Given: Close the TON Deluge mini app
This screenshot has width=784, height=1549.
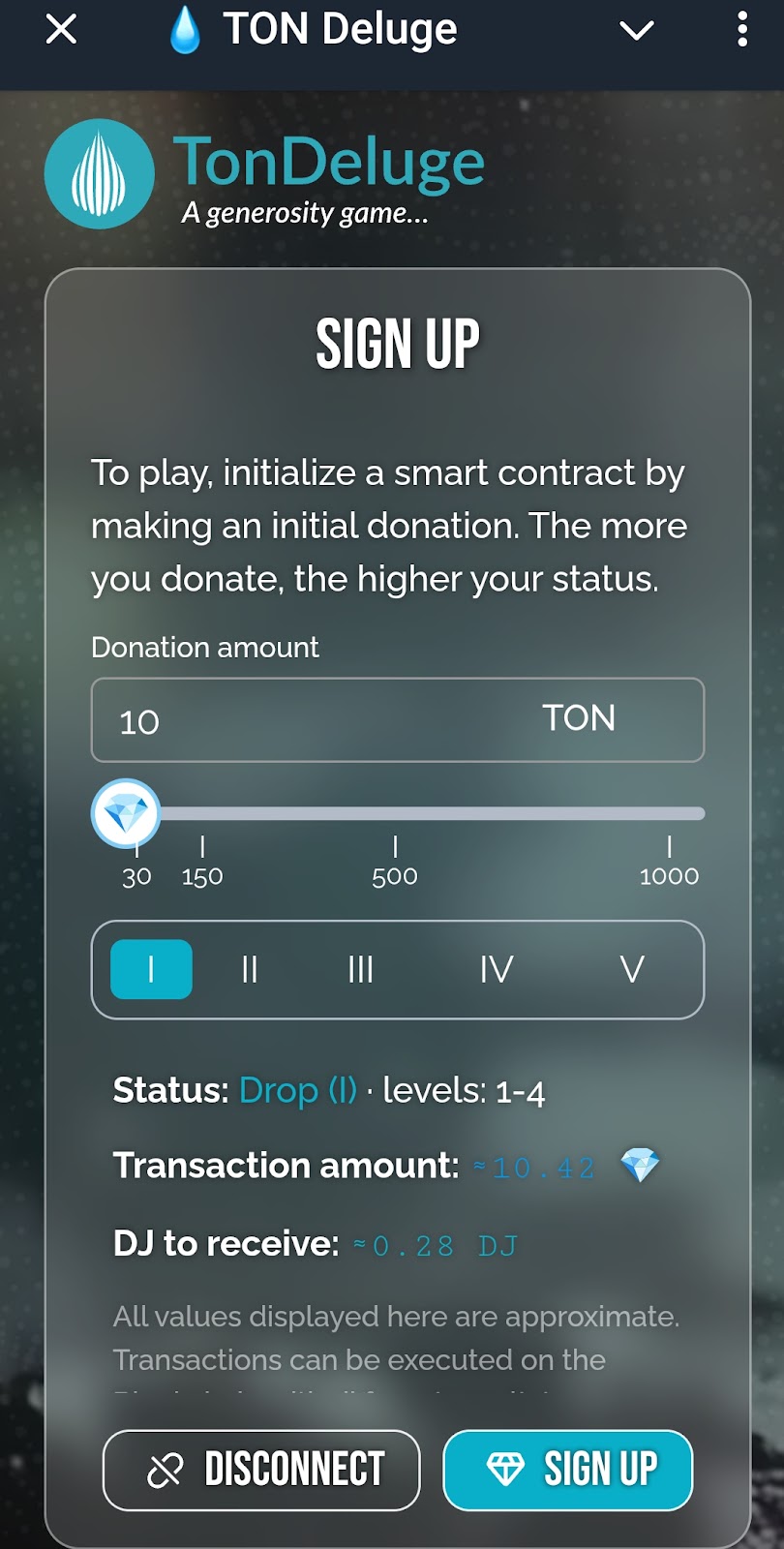Looking at the screenshot, I should 61,30.
